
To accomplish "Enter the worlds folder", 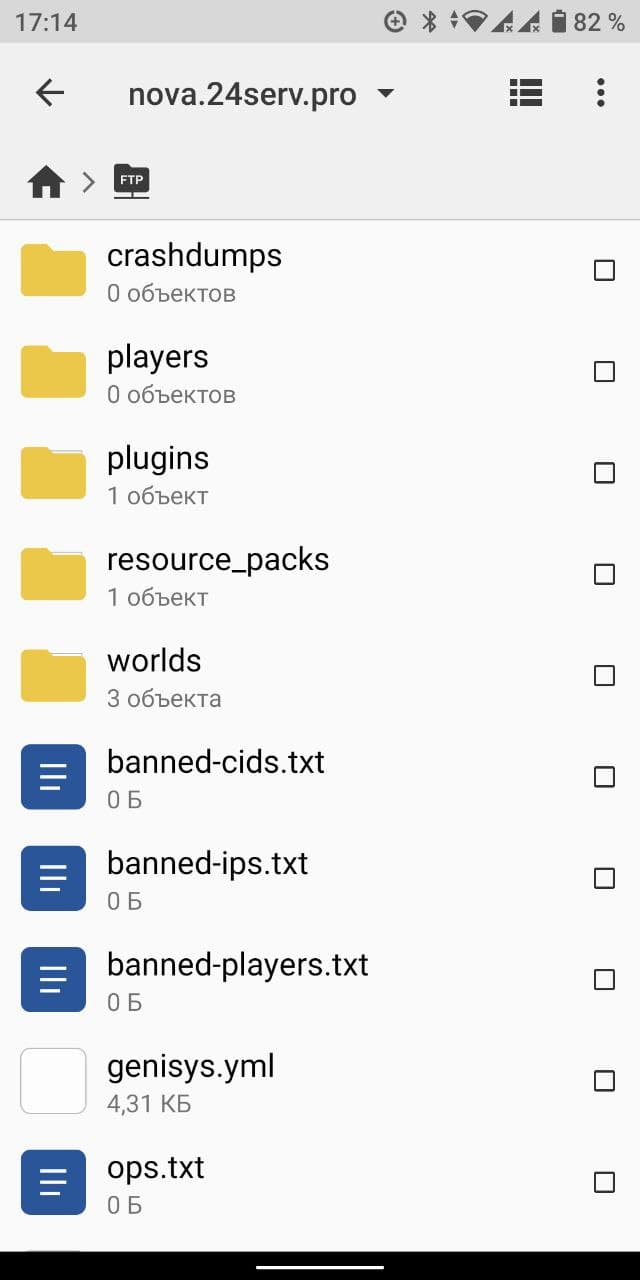I will click(x=154, y=676).
